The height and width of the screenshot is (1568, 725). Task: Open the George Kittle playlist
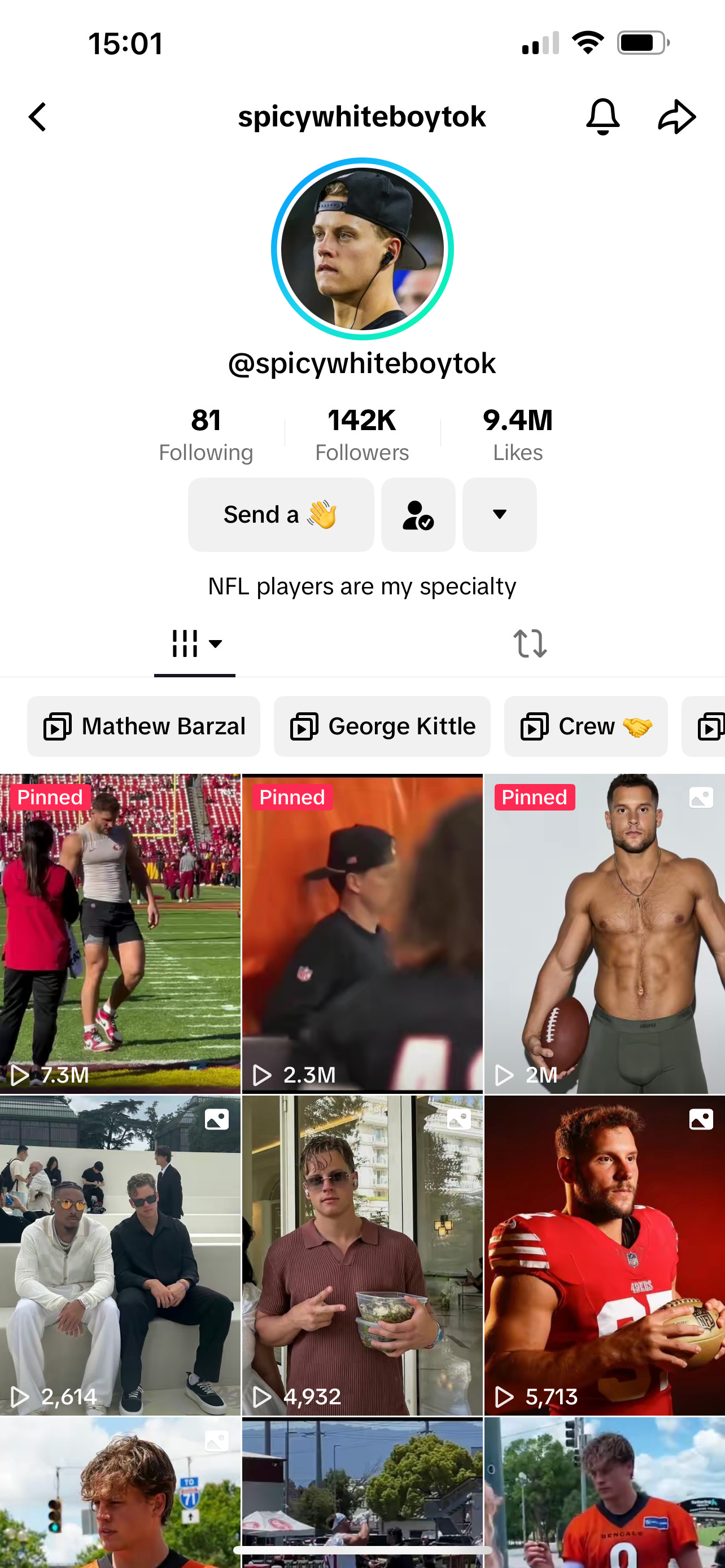(x=382, y=726)
